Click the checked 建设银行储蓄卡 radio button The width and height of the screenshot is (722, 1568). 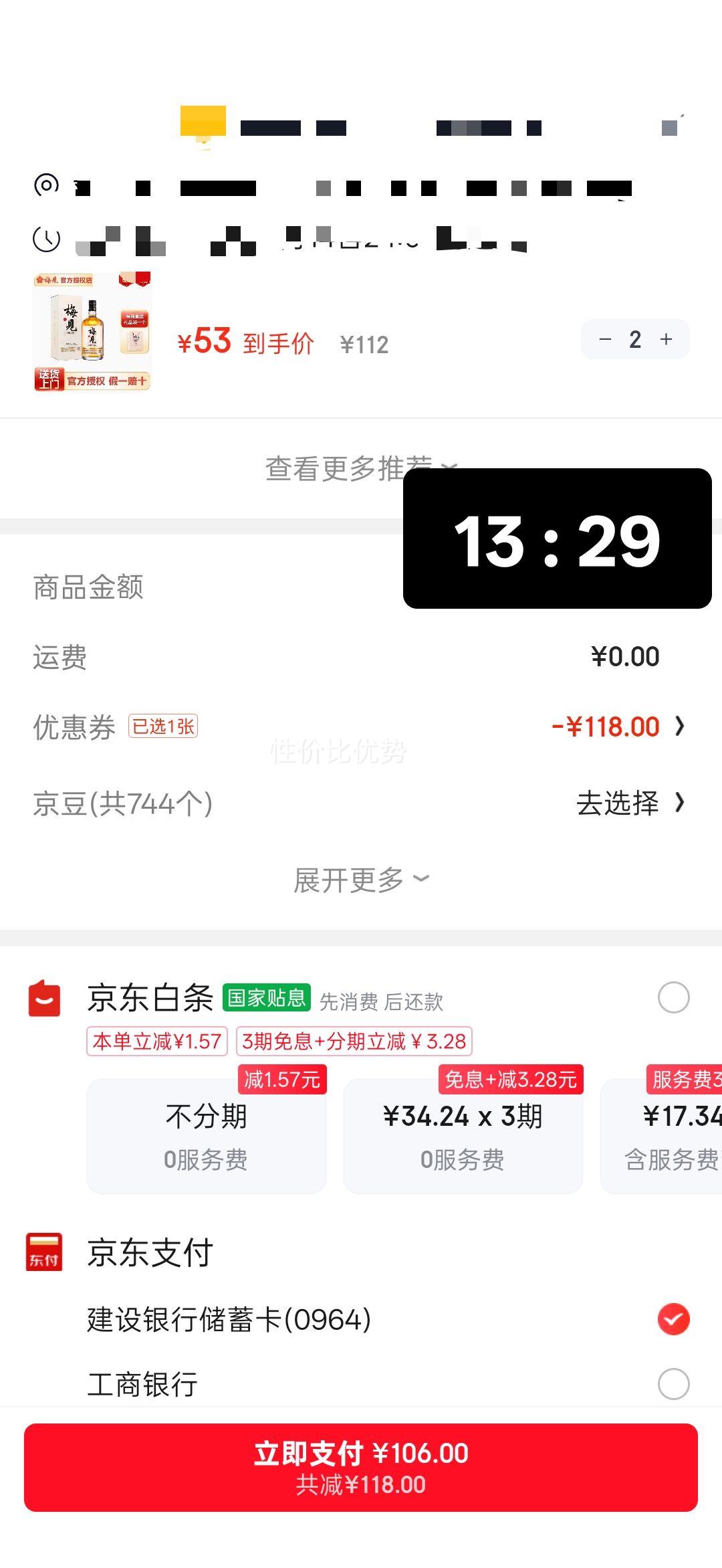point(673,1320)
